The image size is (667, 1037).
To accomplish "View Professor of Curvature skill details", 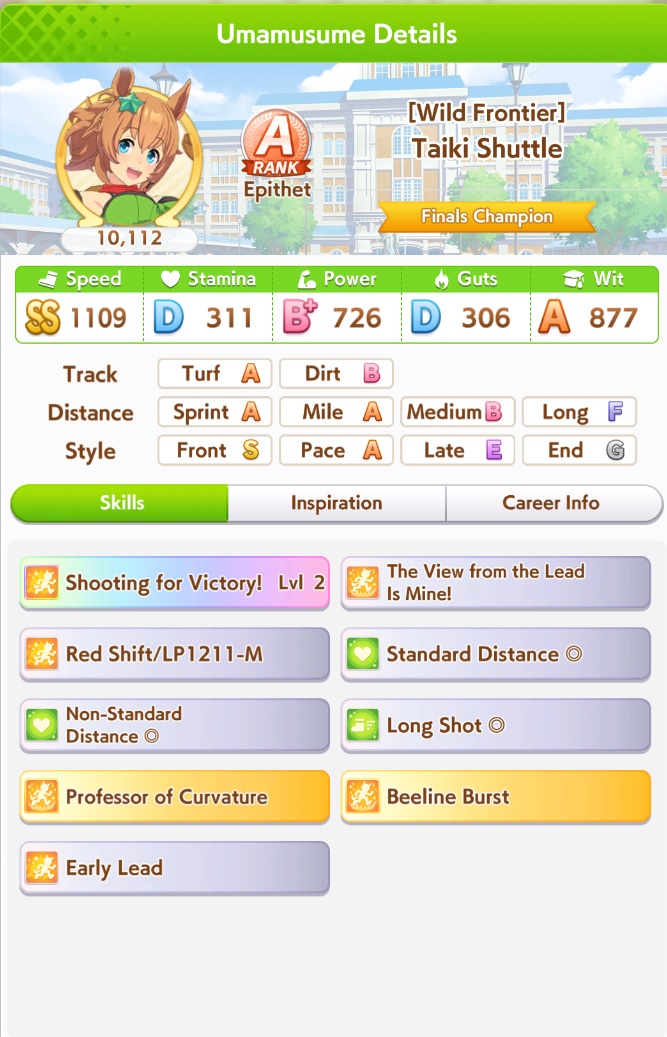I will coord(174,797).
